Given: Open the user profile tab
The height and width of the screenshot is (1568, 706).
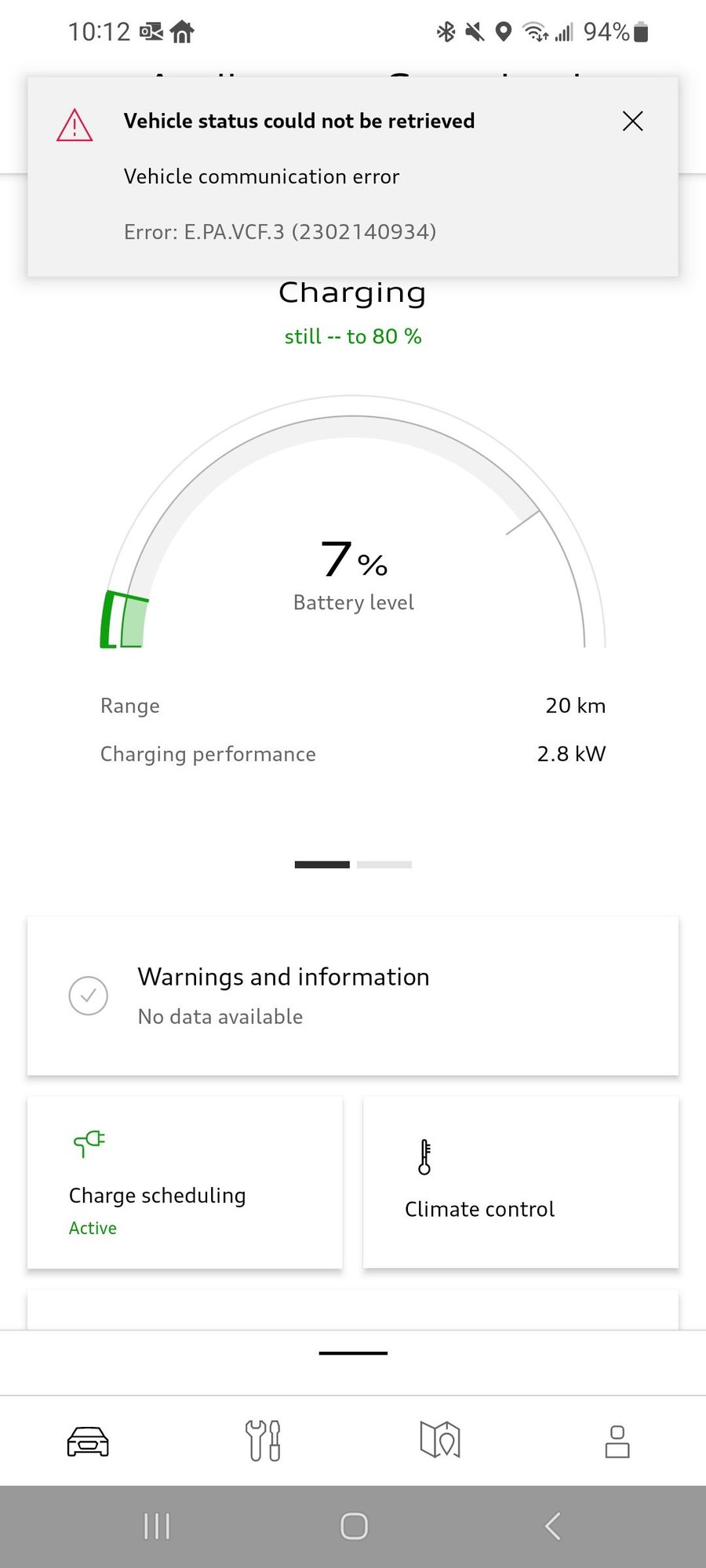Looking at the screenshot, I should tap(617, 1443).
